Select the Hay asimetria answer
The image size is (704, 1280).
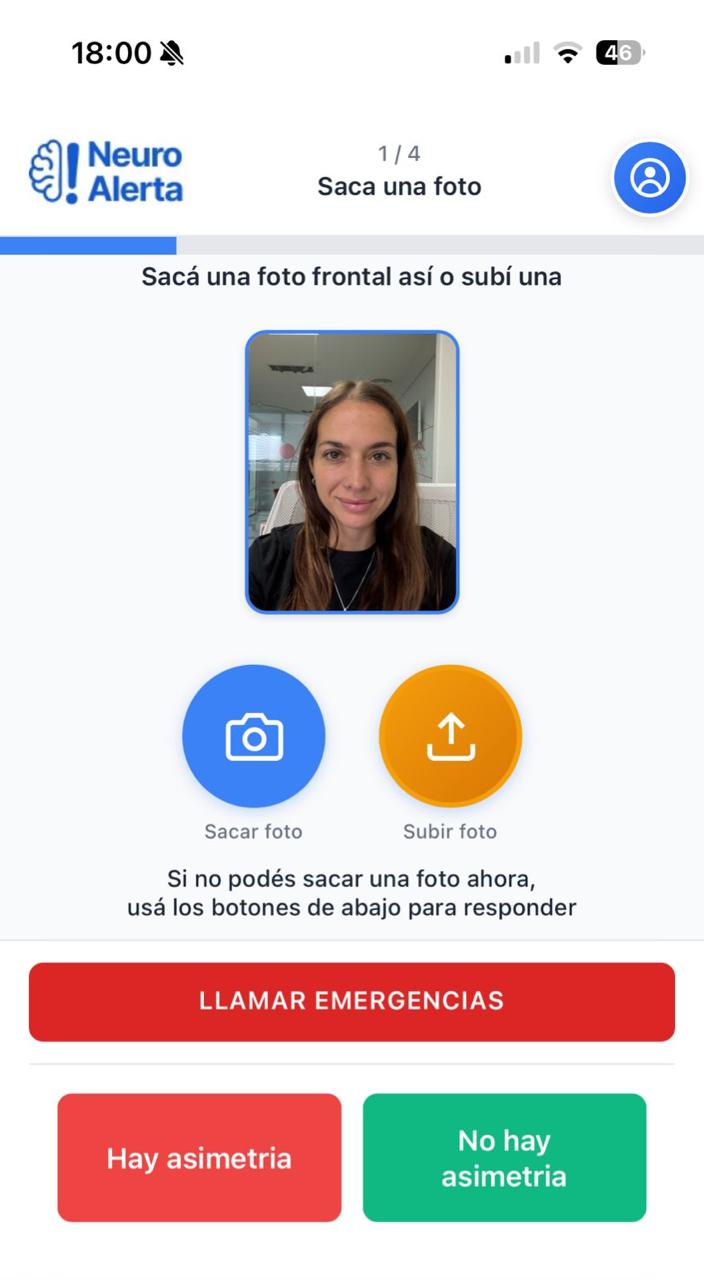199,1158
